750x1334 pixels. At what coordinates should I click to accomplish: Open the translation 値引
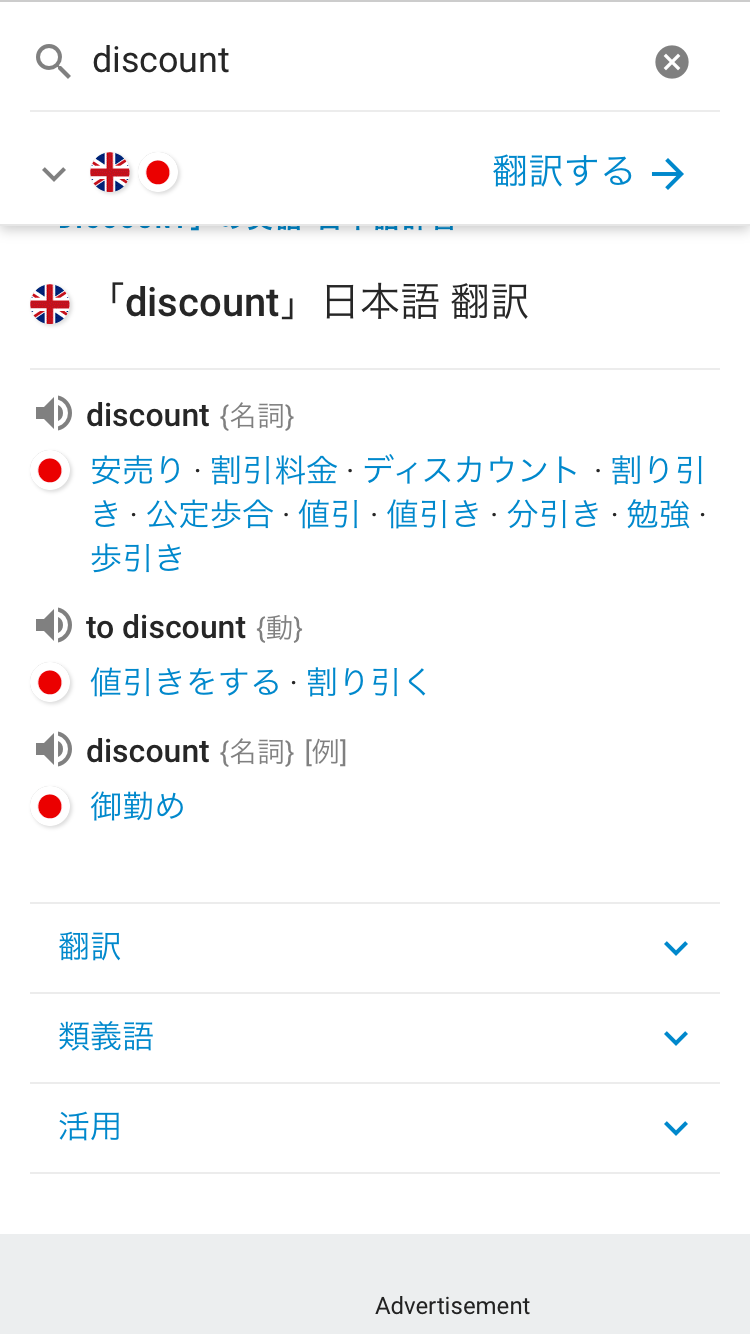(329, 514)
